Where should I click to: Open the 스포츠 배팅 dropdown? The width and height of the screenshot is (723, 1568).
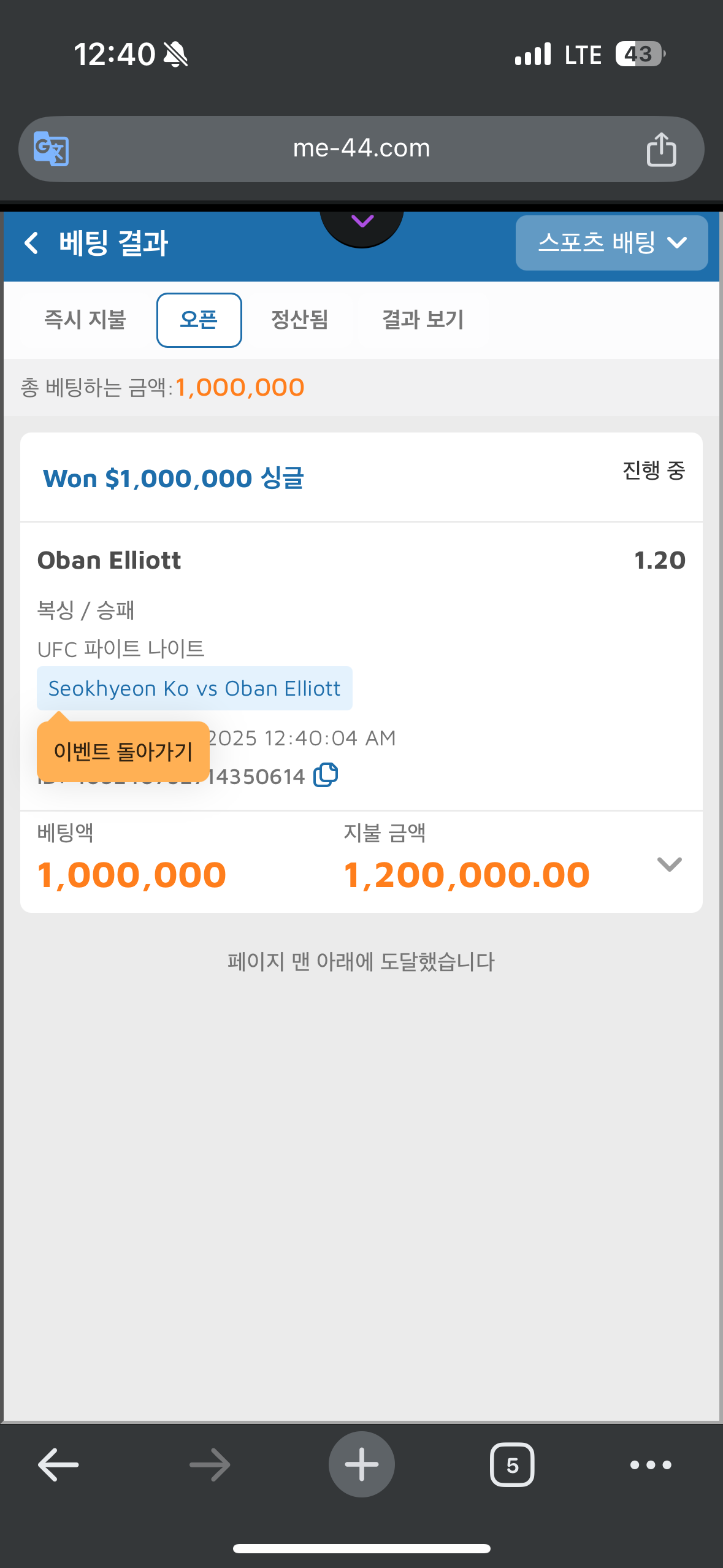tap(611, 243)
